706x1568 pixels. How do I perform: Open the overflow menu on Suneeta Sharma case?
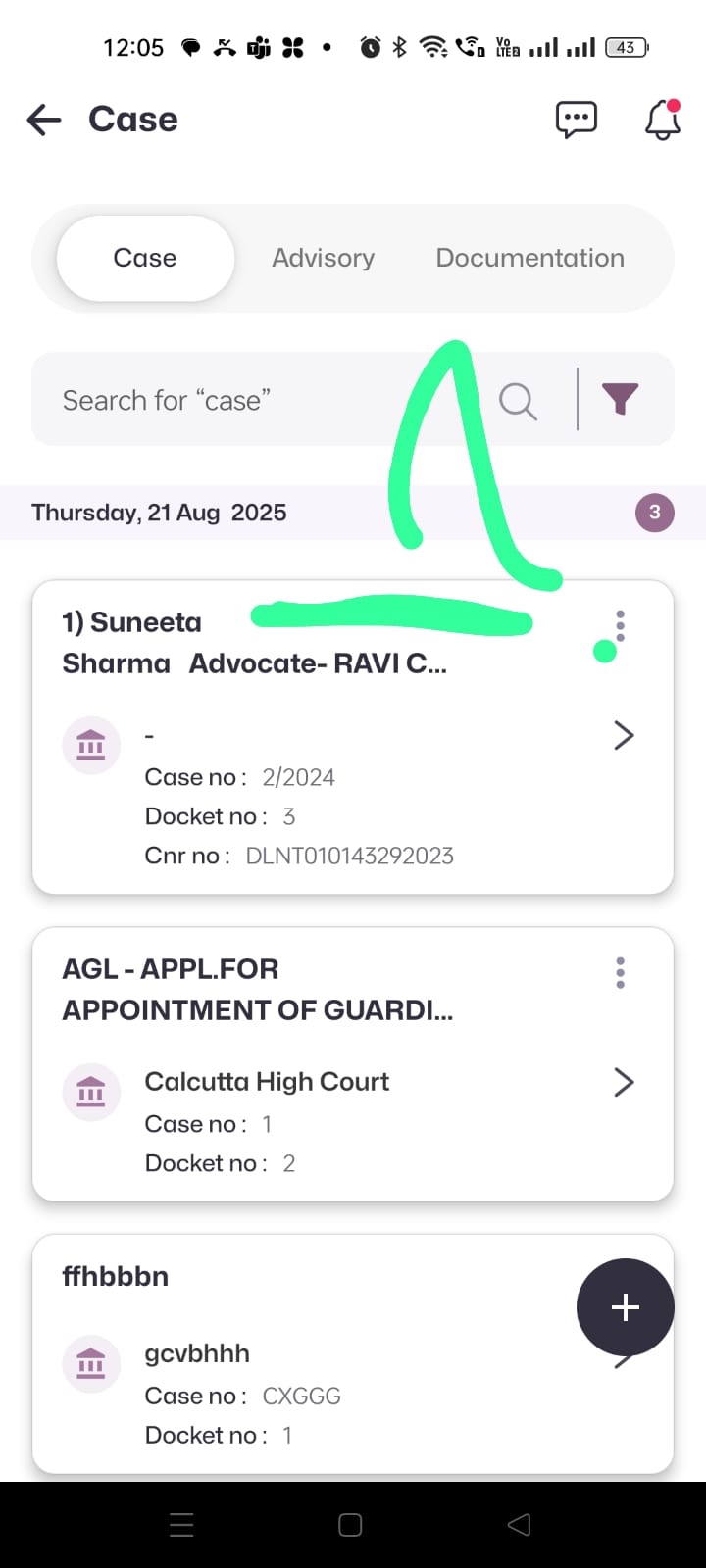coord(620,625)
